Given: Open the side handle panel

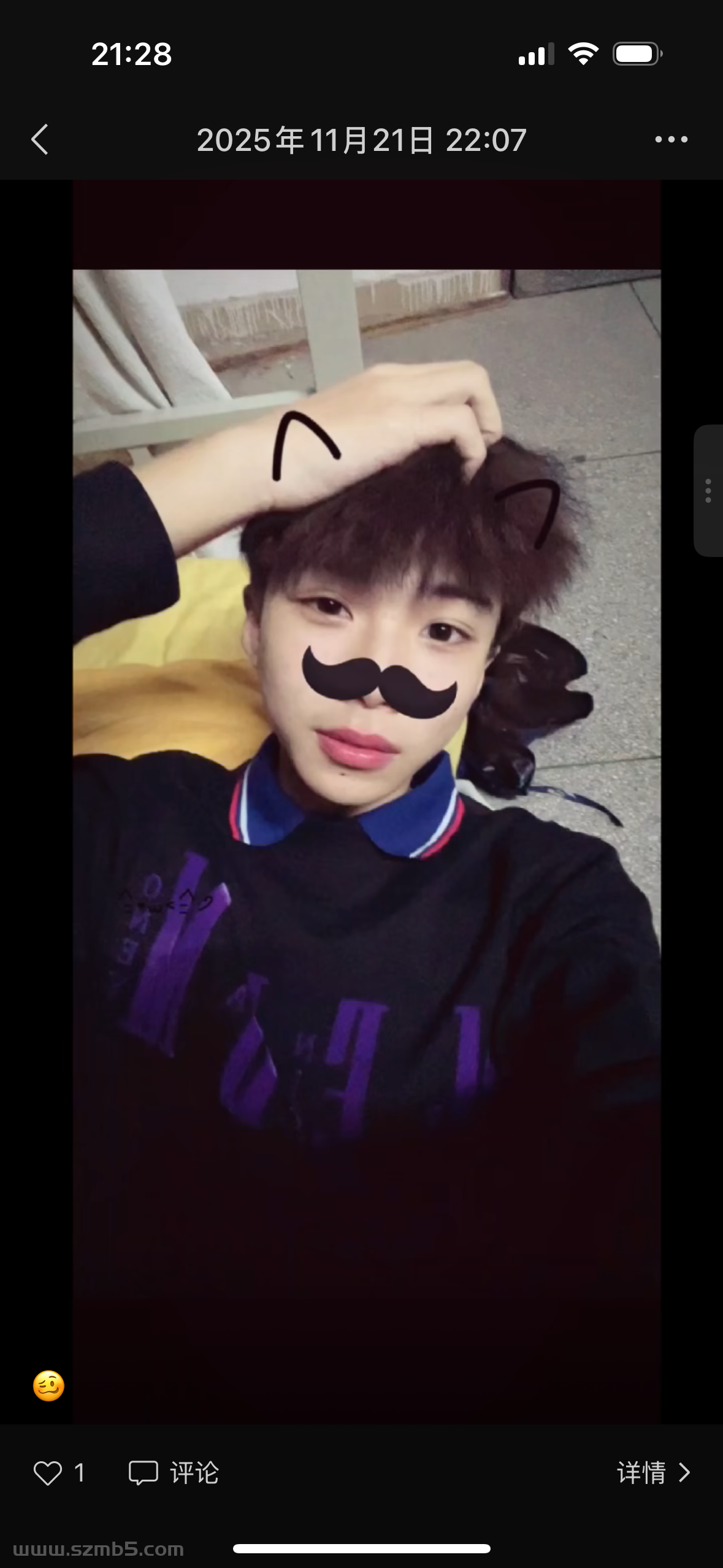Looking at the screenshot, I should [708, 491].
